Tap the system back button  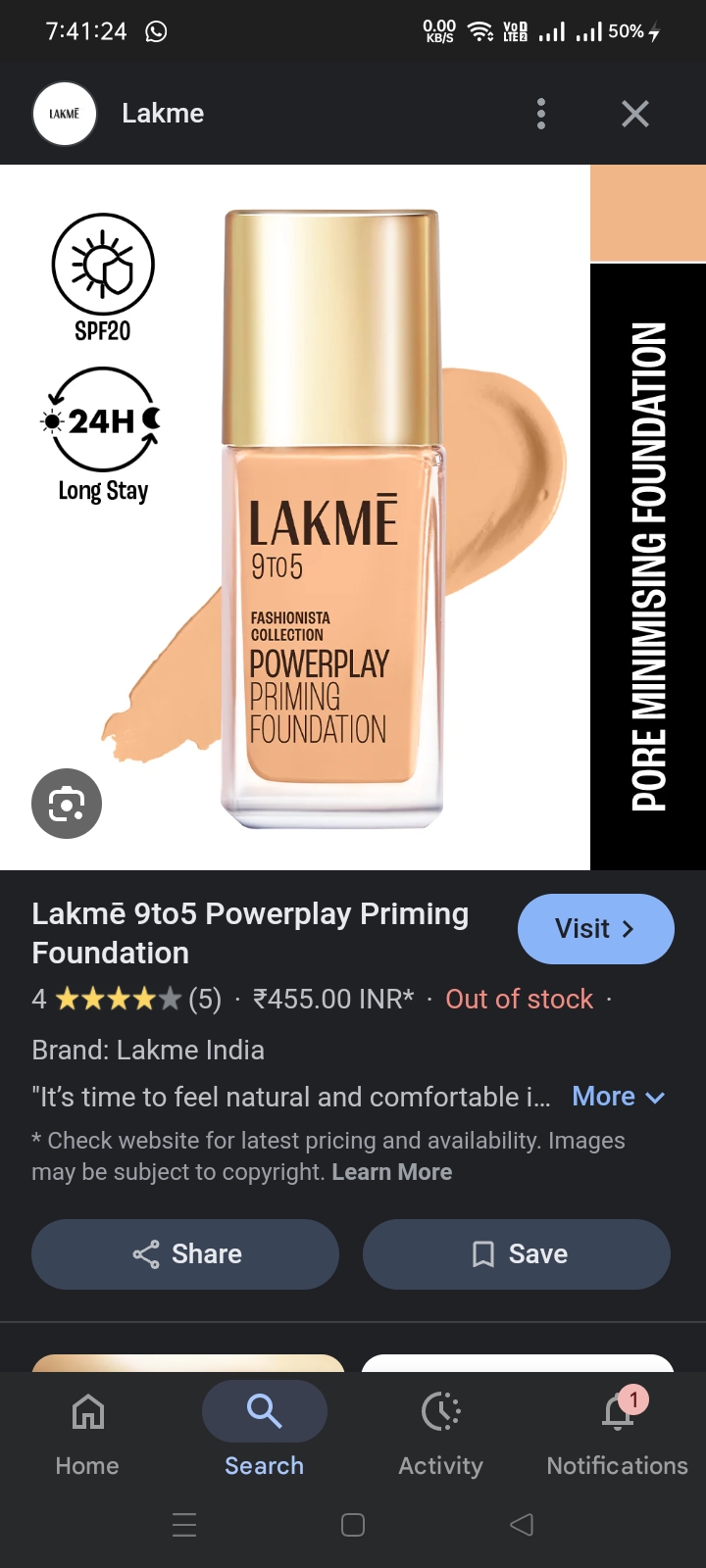[522, 1525]
